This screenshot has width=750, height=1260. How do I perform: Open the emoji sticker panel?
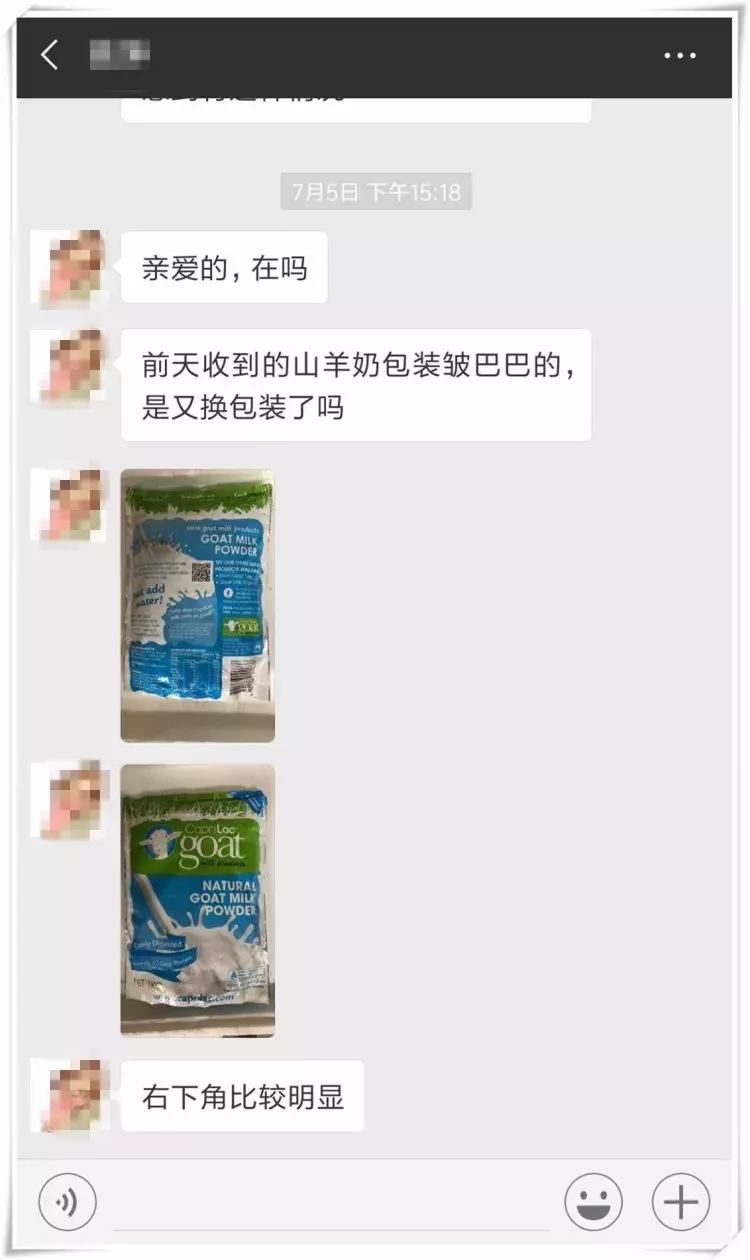593,1202
